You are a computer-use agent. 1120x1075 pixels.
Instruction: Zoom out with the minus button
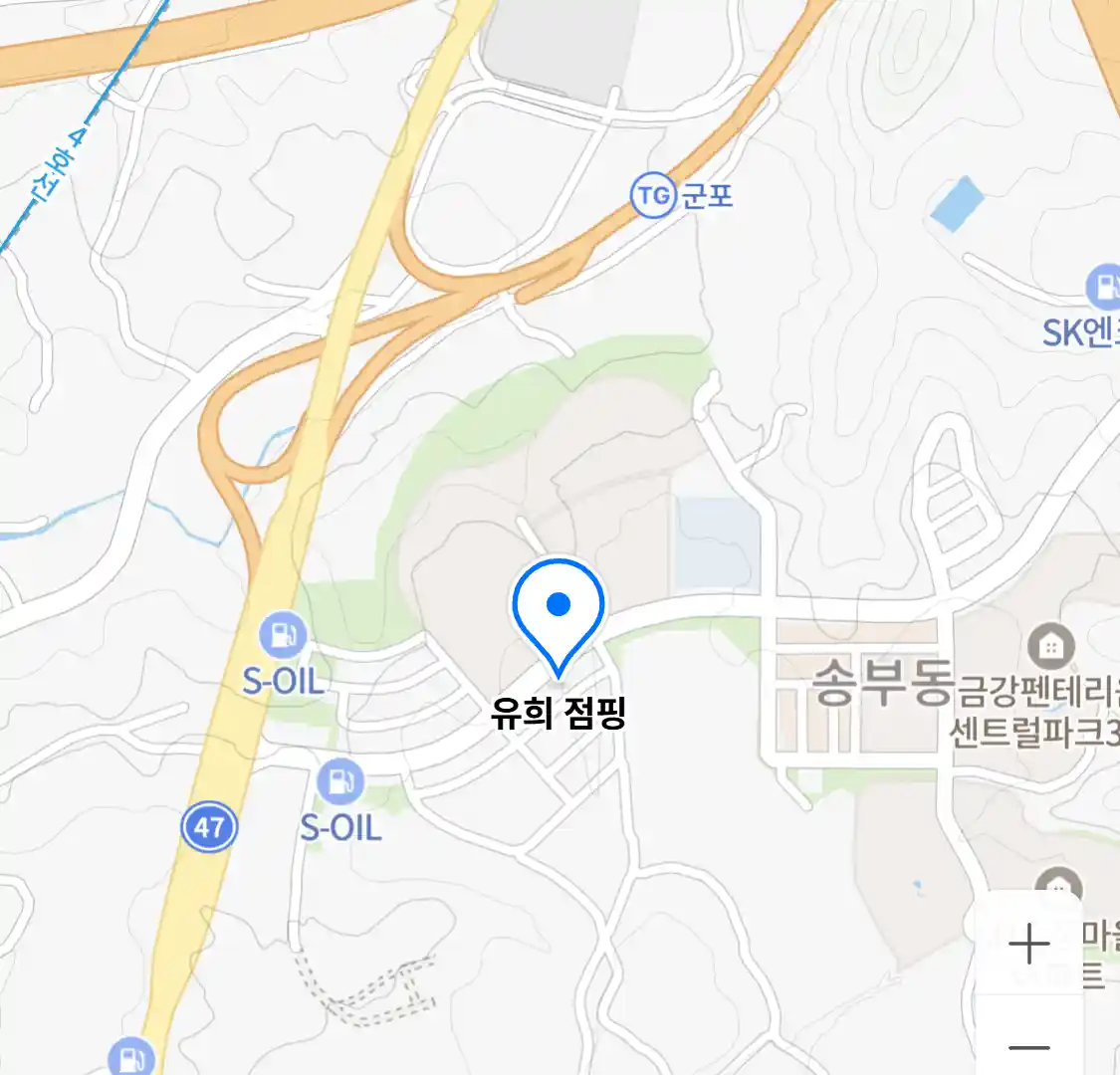pos(1028,1046)
